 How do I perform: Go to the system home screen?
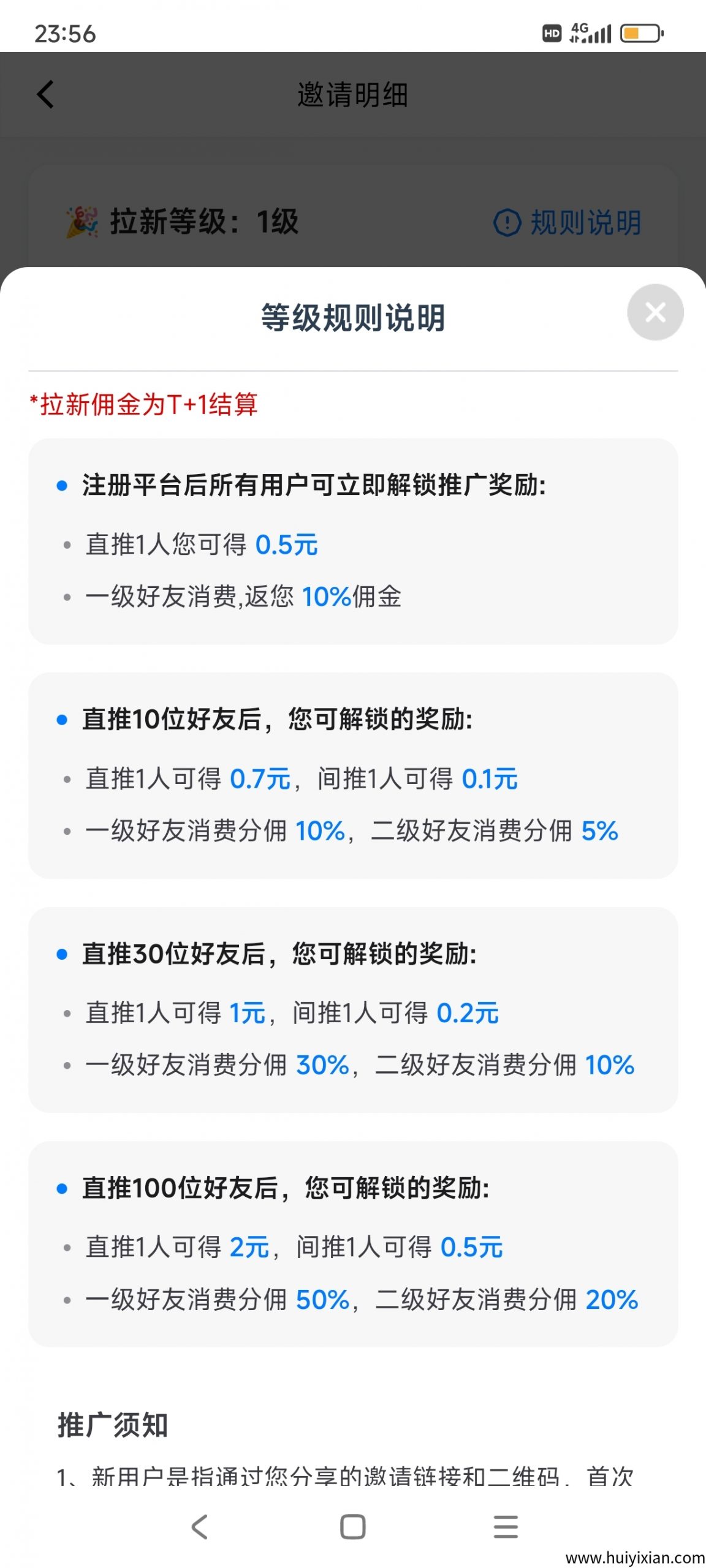pyautogui.click(x=352, y=1526)
